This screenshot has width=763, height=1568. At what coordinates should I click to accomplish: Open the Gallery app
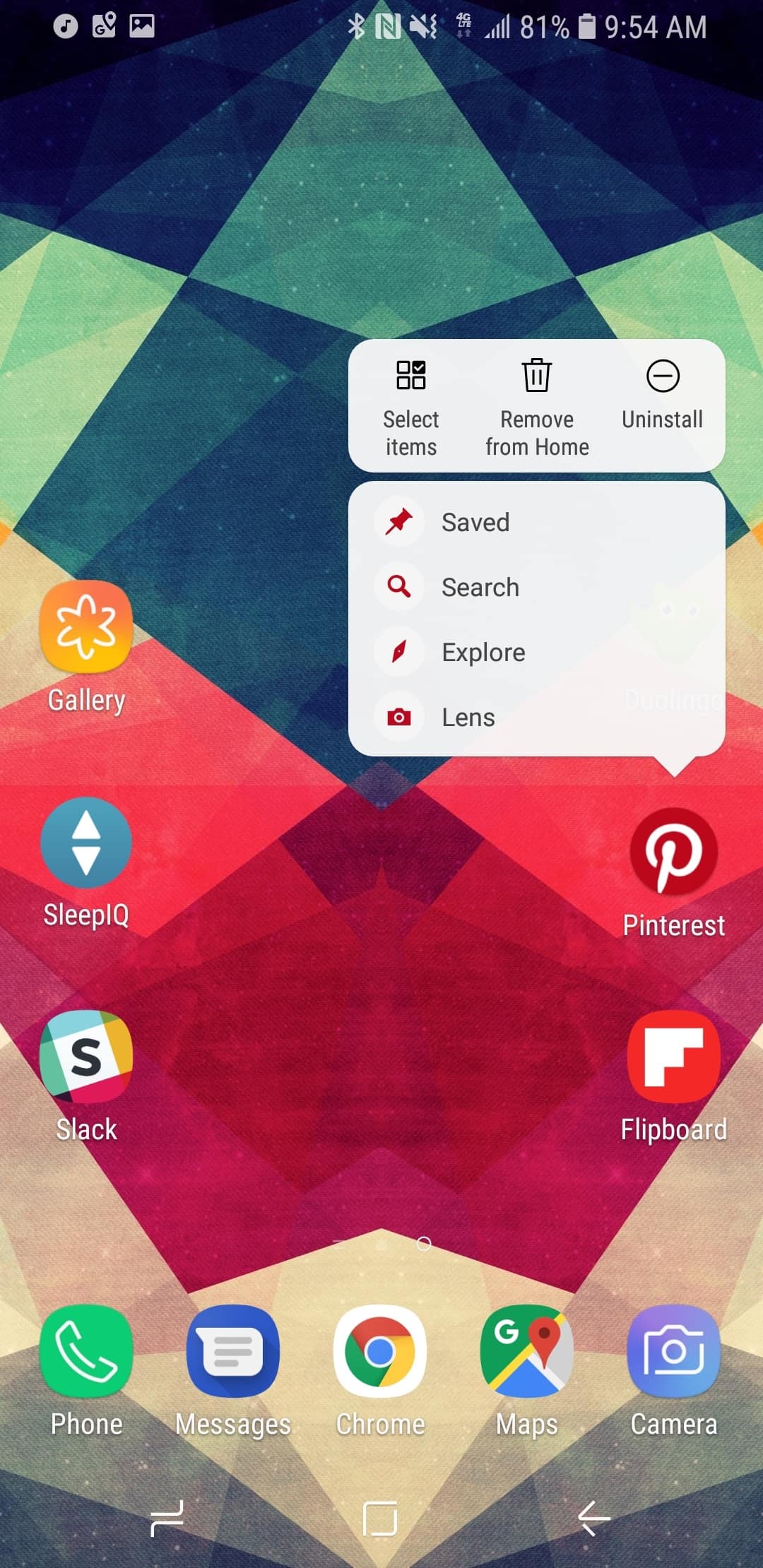[x=86, y=646]
